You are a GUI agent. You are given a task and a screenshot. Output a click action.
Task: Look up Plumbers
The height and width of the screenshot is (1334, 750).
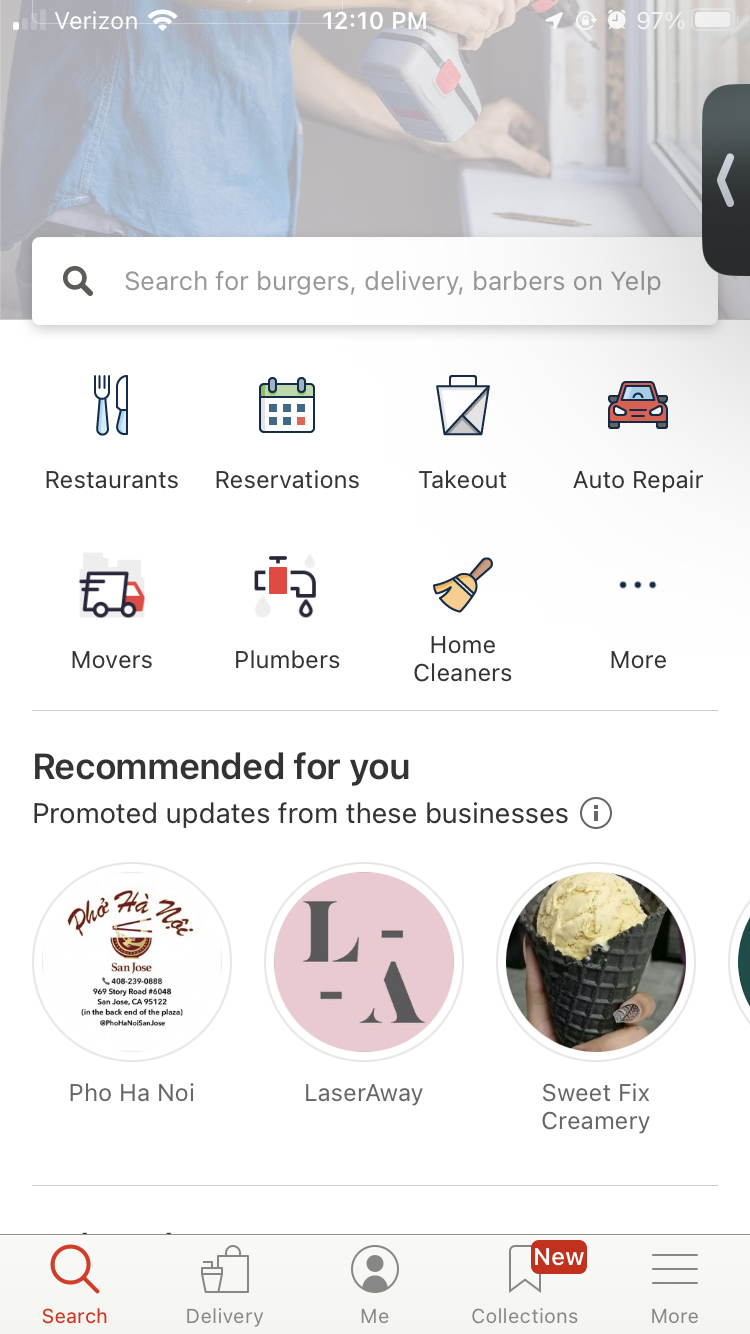point(287,610)
